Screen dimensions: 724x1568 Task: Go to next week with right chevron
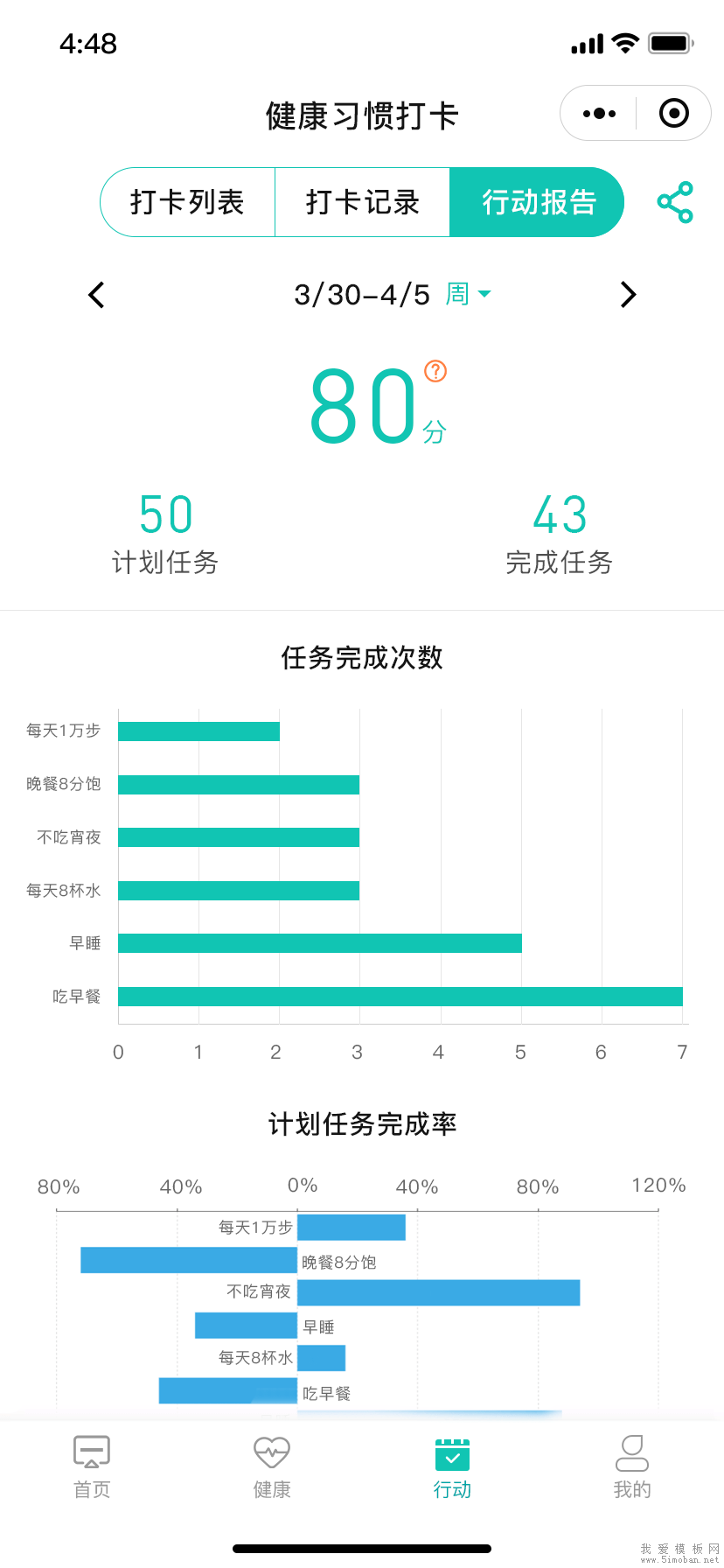pyautogui.click(x=628, y=295)
